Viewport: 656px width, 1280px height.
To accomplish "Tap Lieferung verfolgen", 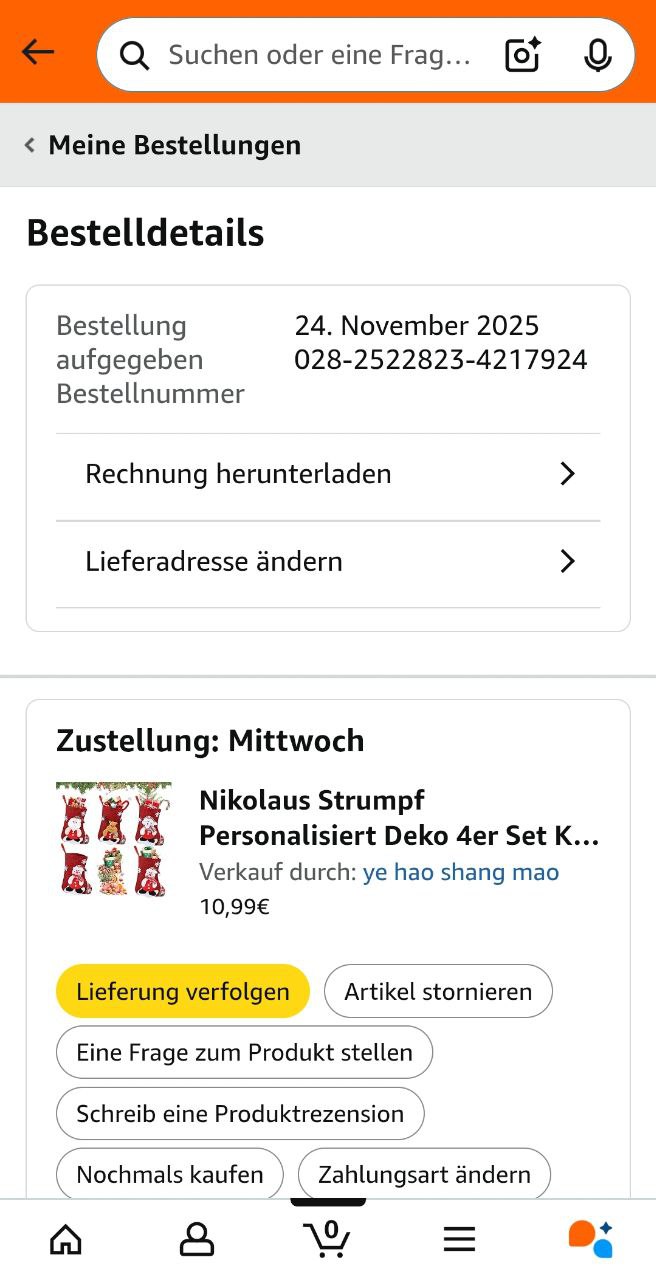I will 183,992.
